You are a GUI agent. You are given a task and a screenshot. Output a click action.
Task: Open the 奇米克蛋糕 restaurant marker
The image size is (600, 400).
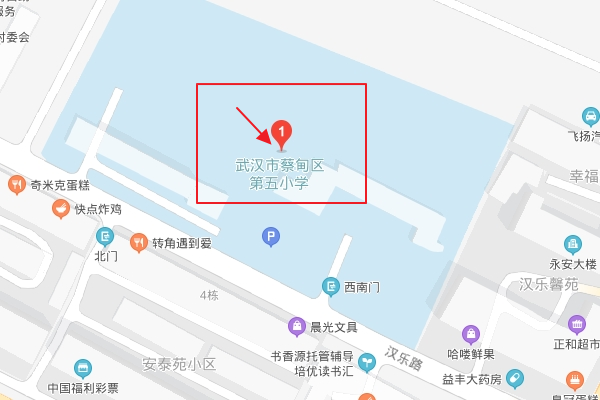(16, 185)
